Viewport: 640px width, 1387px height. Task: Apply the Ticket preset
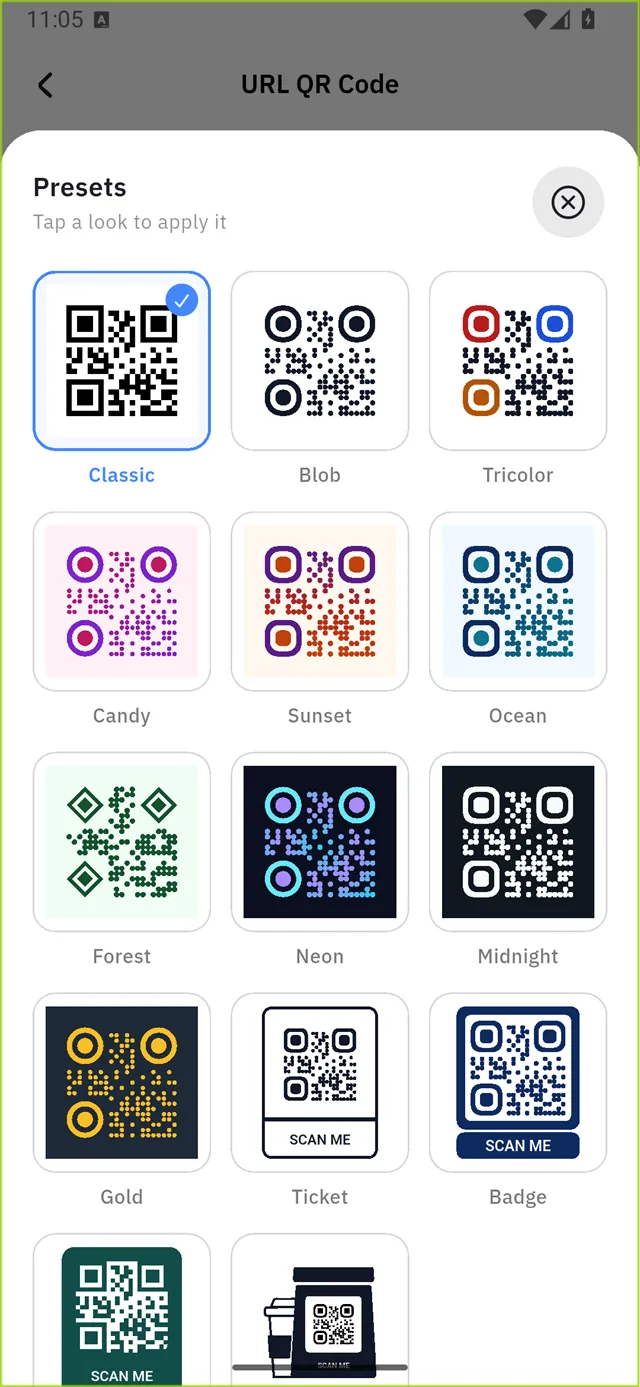[x=320, y=1082]
